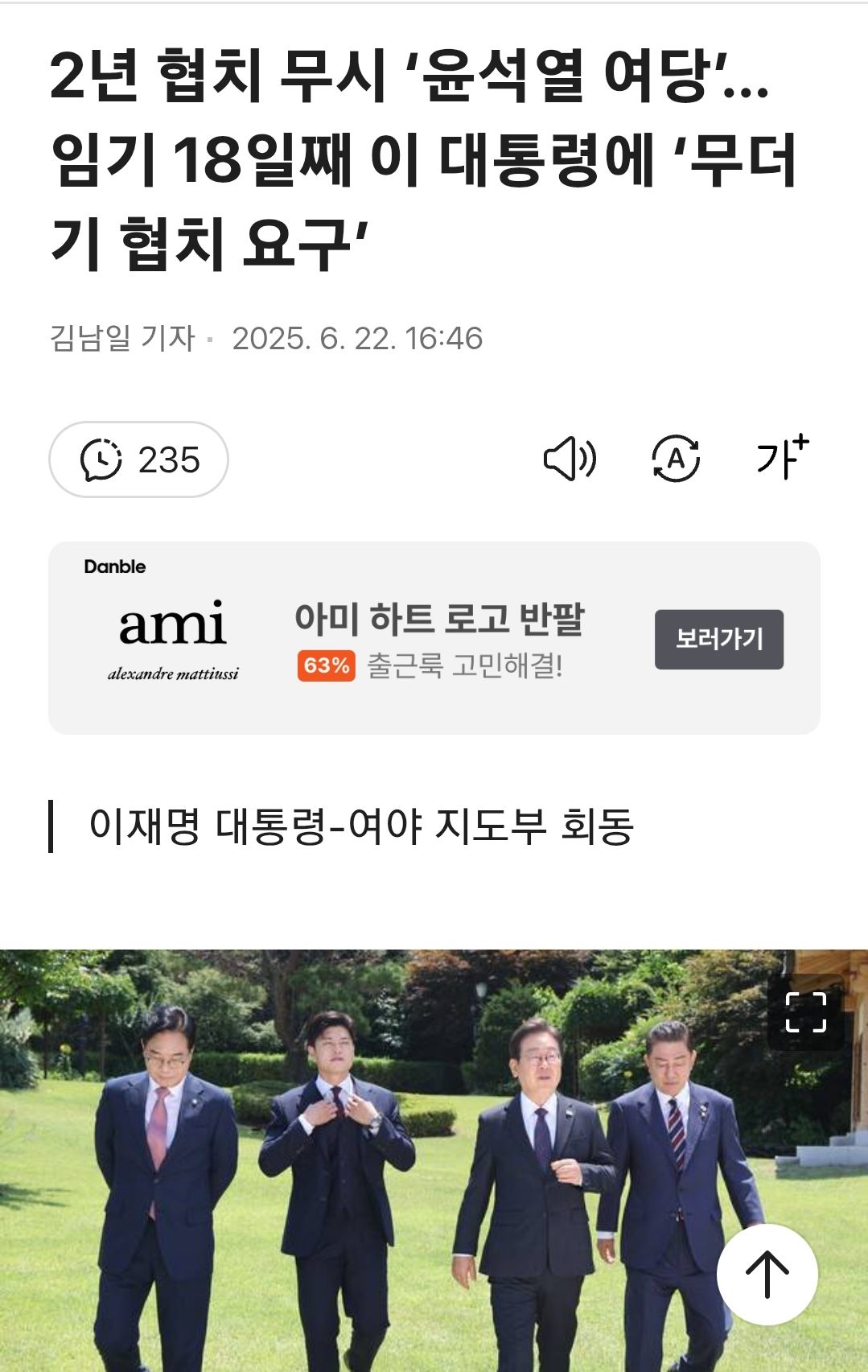Open reporter 김남일 기자's page
868x1372 pixels.
[x=122, y=339]
